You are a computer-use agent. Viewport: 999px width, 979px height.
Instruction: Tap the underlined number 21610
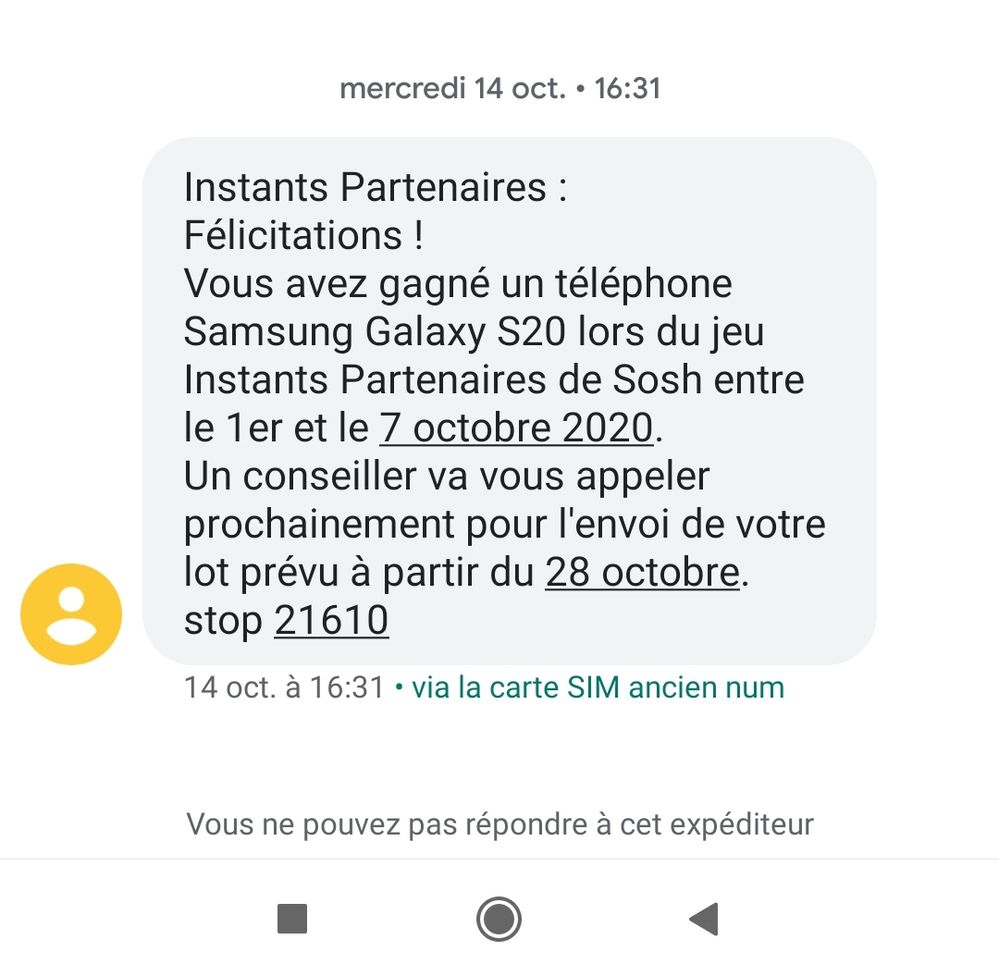click(331, 621)
